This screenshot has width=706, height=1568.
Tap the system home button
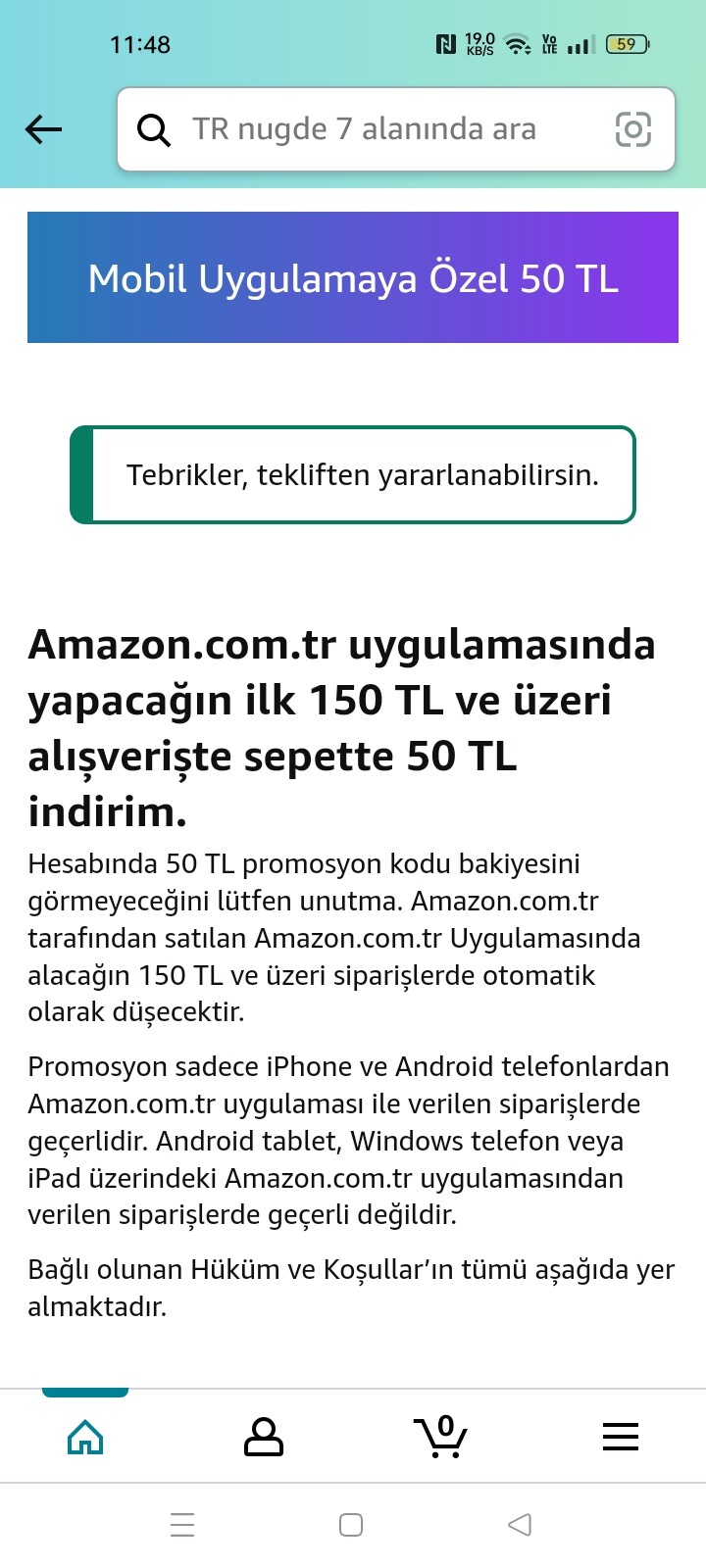click(x=351, y=1525)
